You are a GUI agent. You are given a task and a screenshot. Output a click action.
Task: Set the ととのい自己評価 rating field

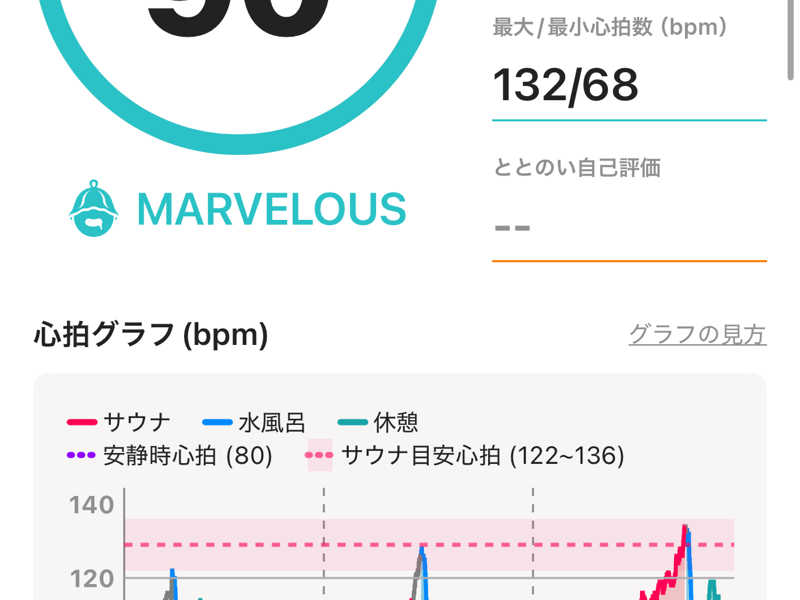(x=628, y=227)
